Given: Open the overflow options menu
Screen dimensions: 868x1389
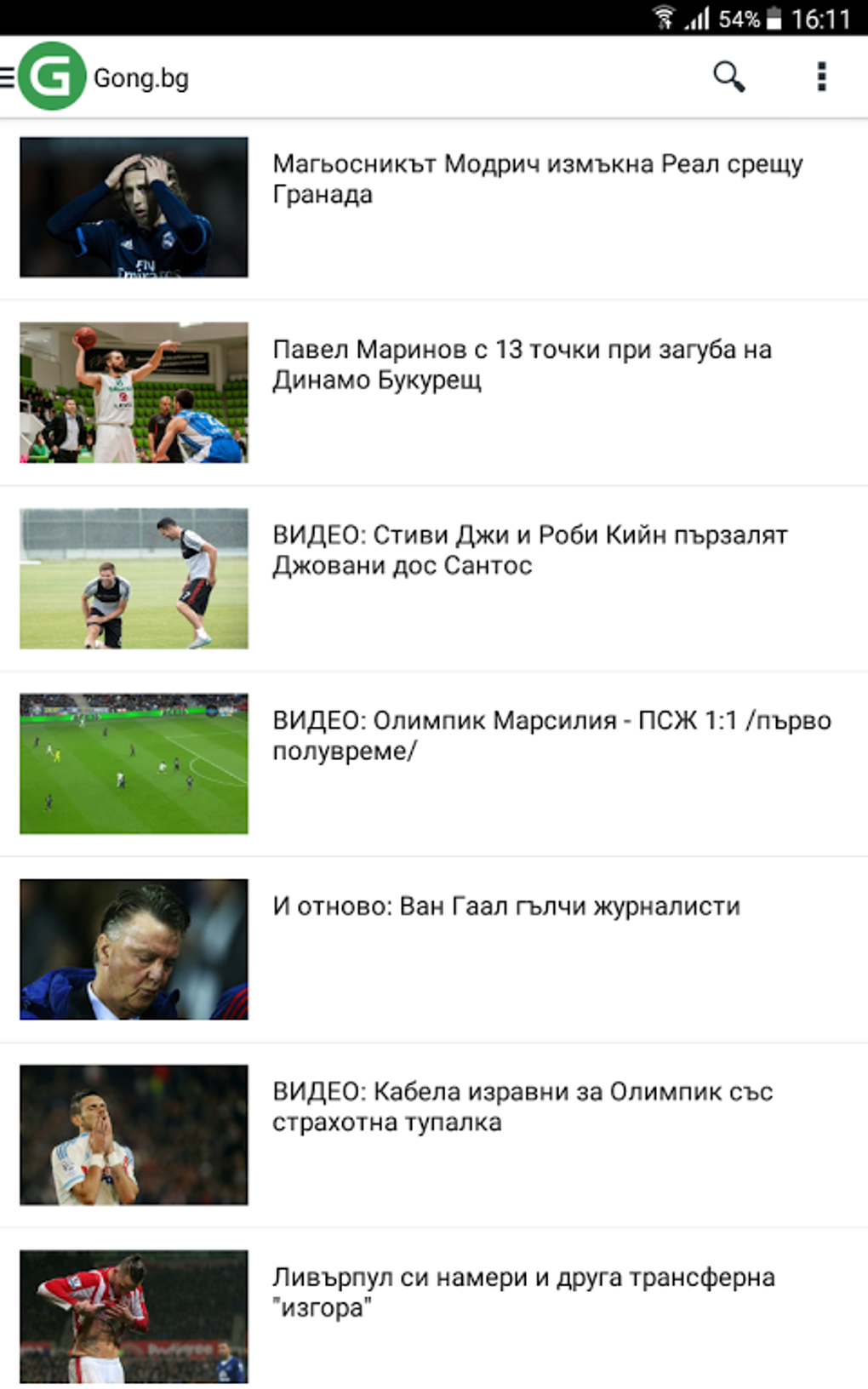Looking at the screenshot, I should (821, 77).
